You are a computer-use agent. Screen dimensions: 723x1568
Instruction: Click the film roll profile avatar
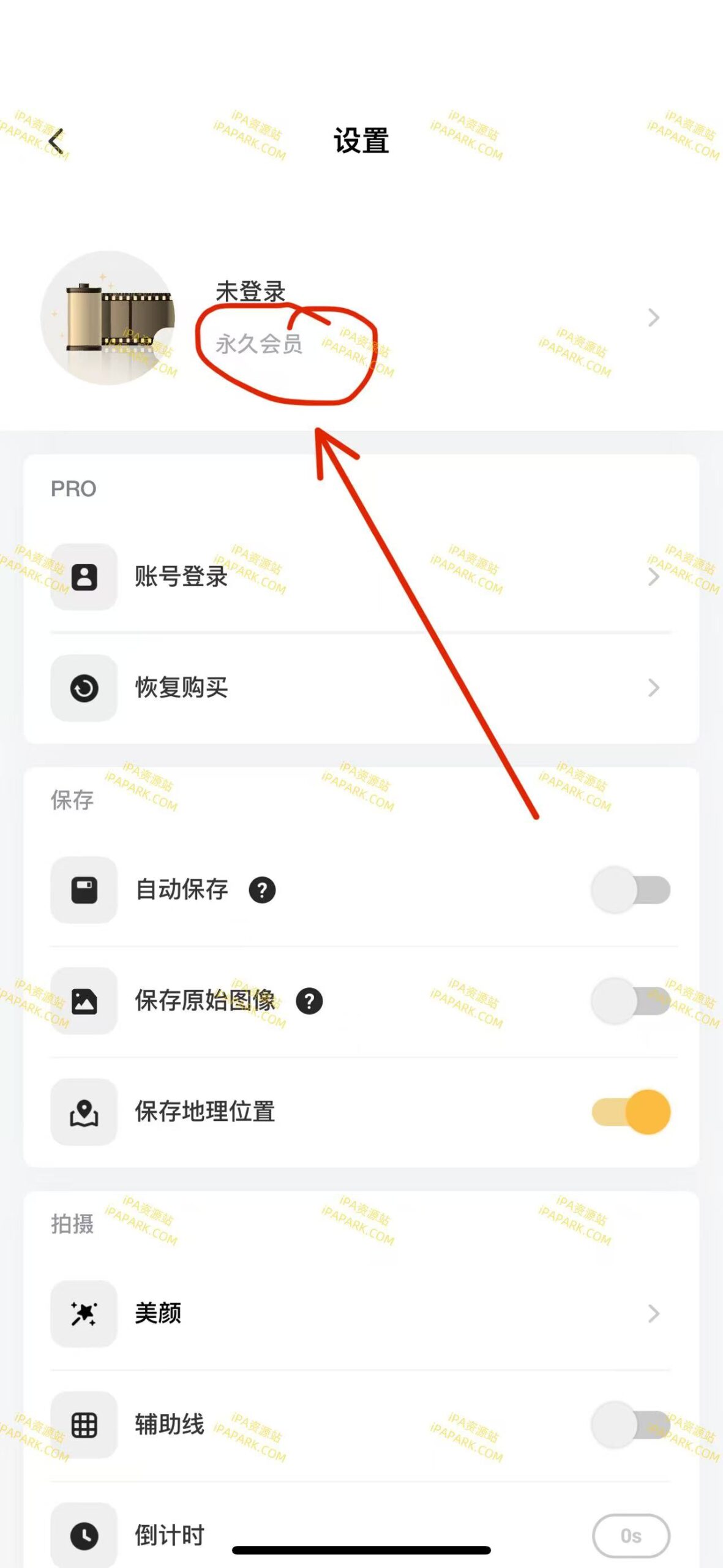(112, 318)
